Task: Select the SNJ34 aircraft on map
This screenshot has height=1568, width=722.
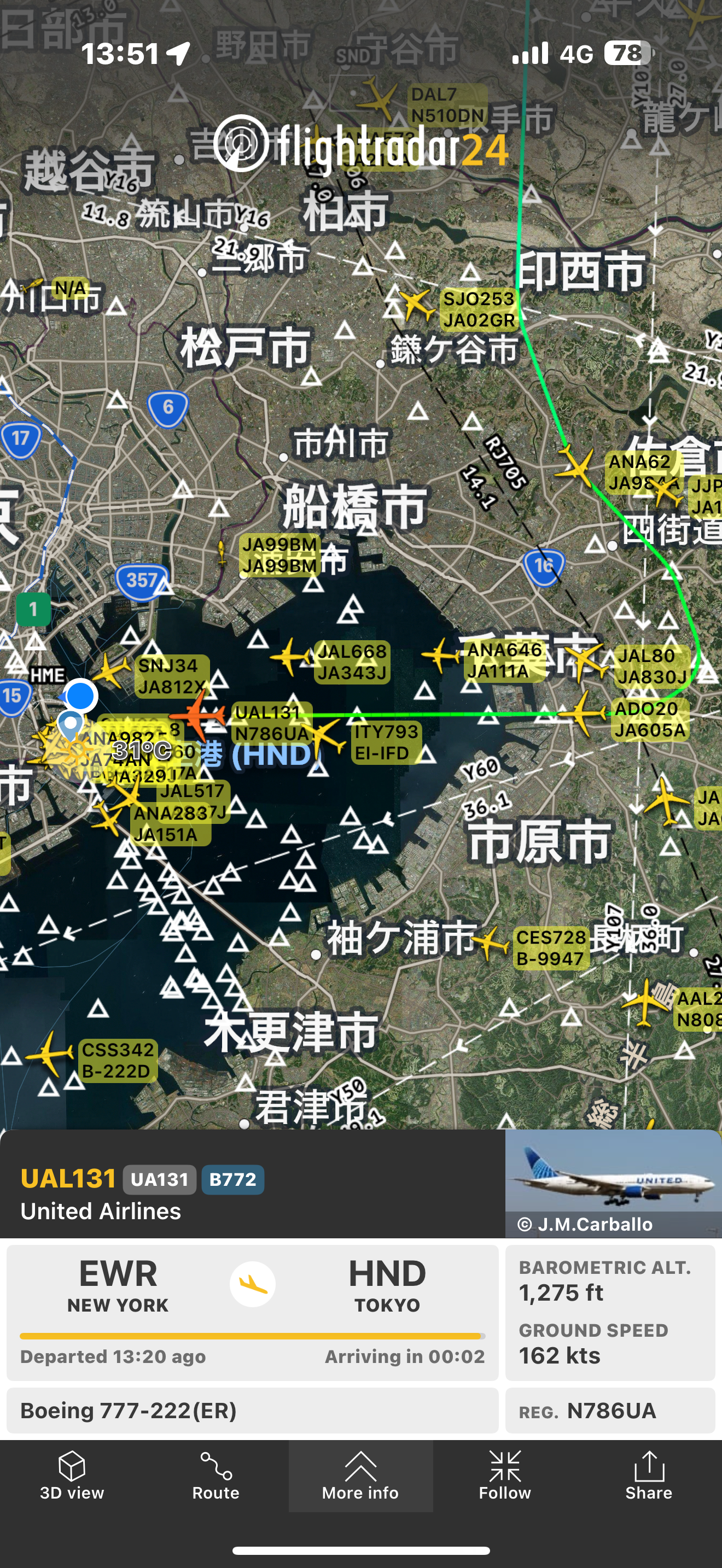Action: point(112,670)
